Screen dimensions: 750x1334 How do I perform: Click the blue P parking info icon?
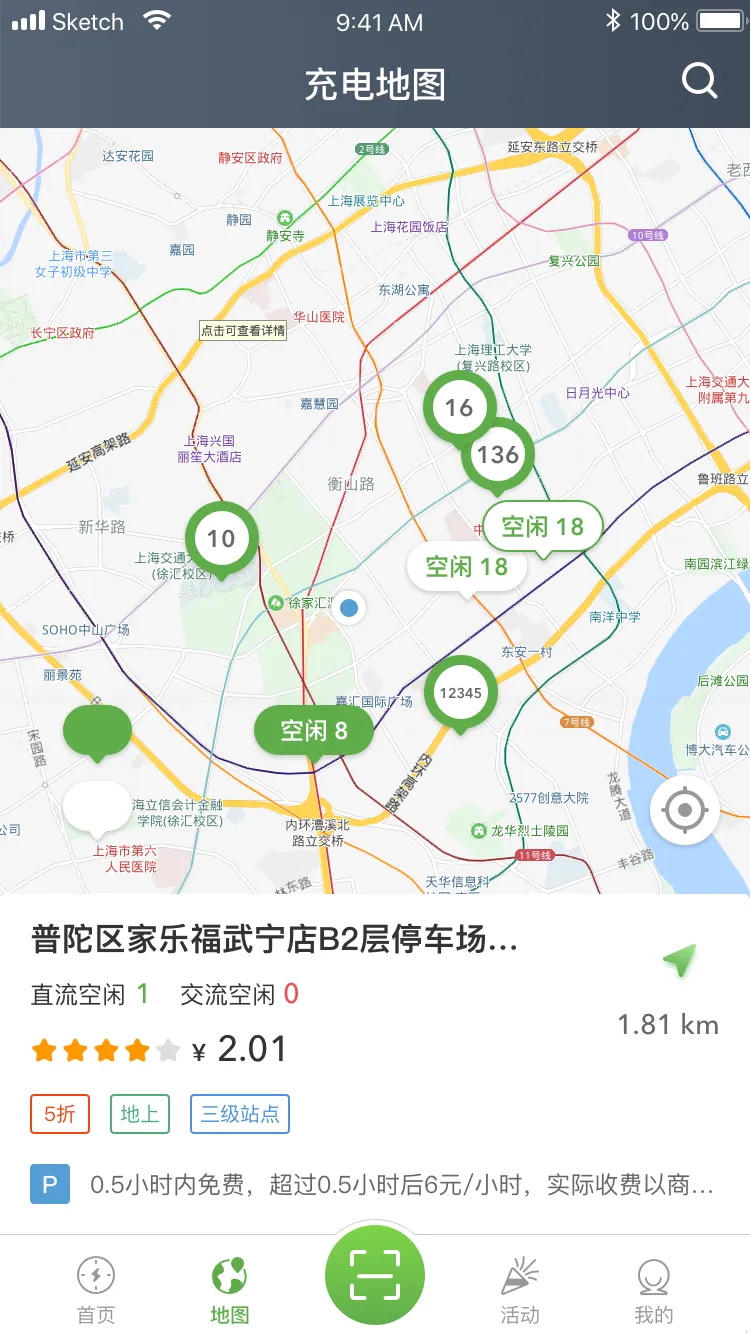(50, 1182)
